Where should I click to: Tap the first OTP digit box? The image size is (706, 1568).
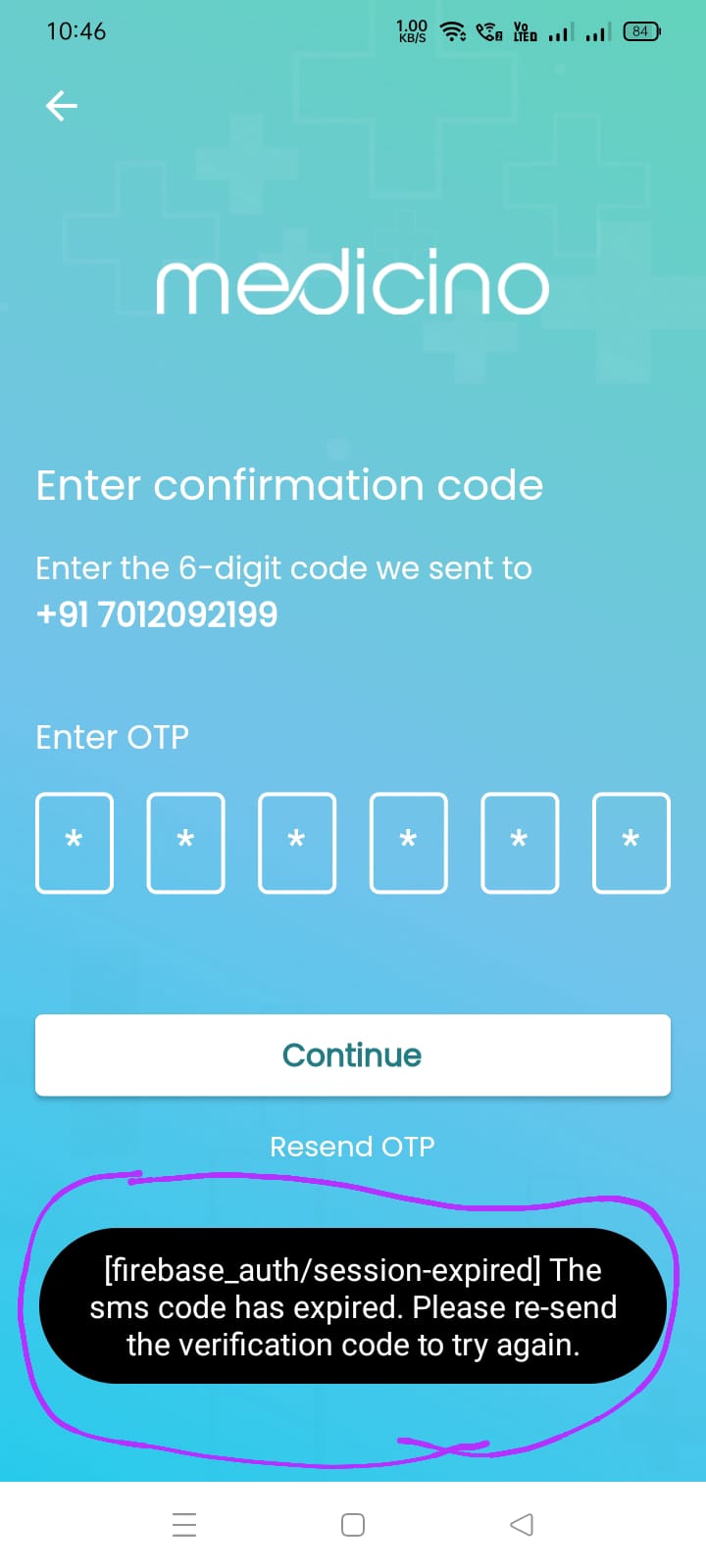(75, 843)
